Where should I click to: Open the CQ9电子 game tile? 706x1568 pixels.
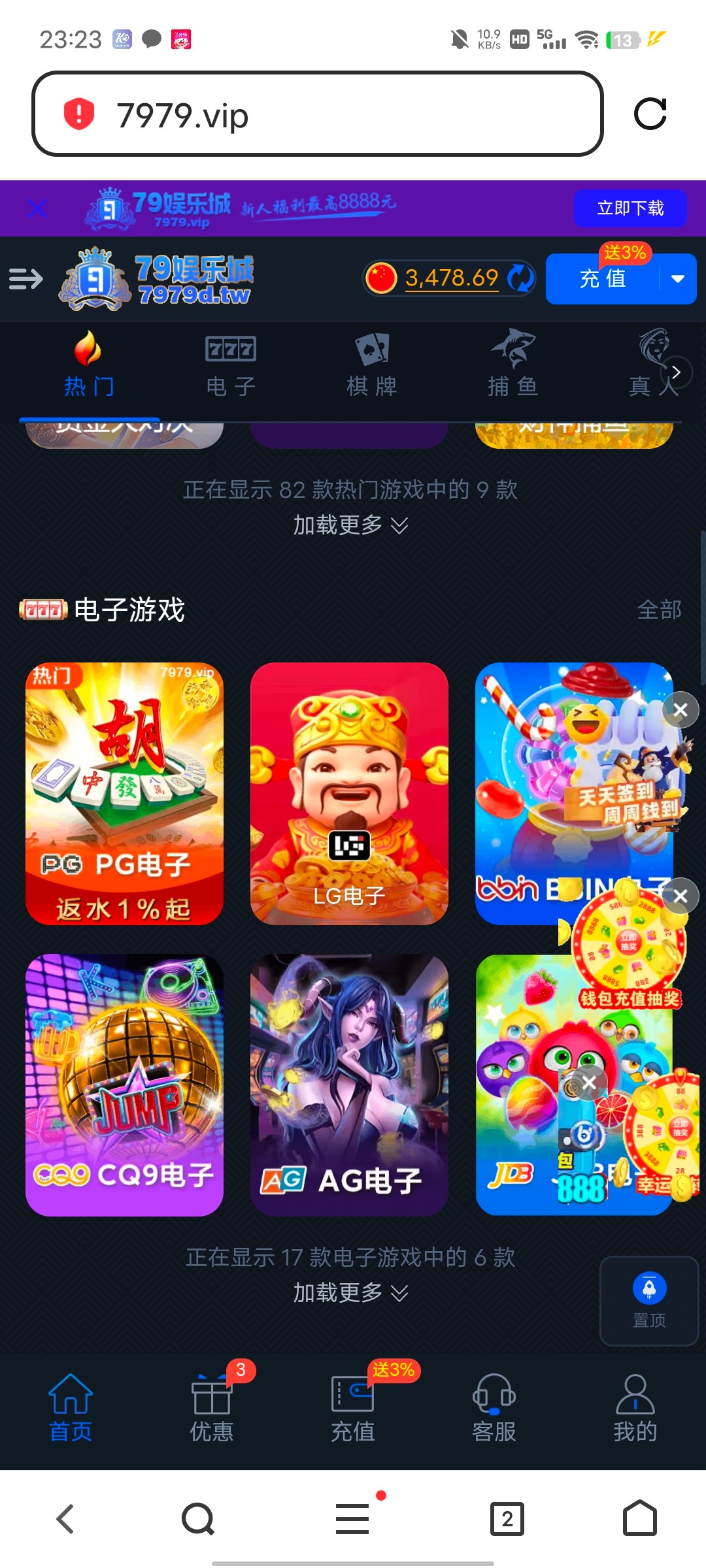[124, 1085]
